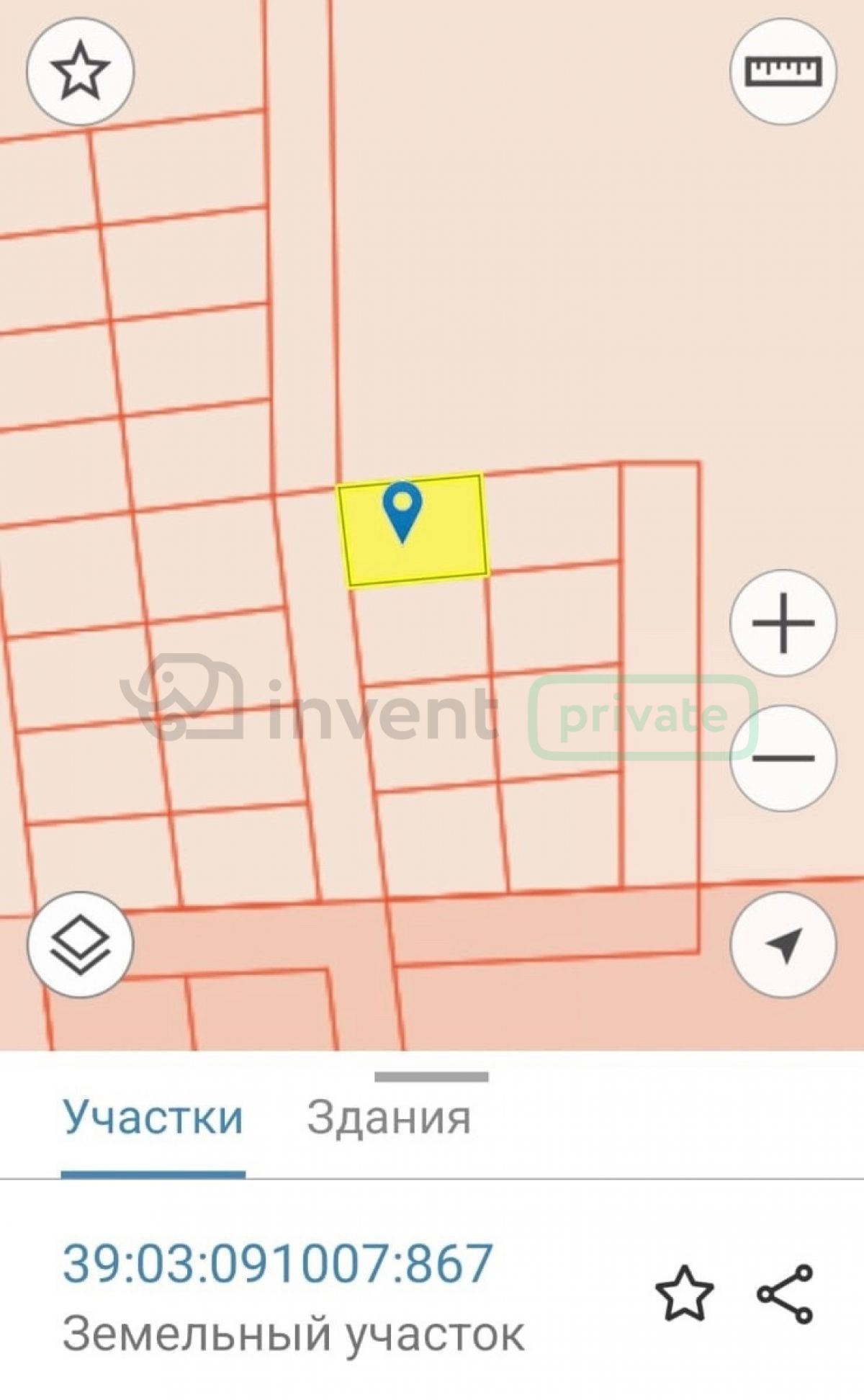This screenshot has height=1400, width=864.
Task: Tap the blue pin on the highlighted parcel
Action: click(x=402, y=512)
